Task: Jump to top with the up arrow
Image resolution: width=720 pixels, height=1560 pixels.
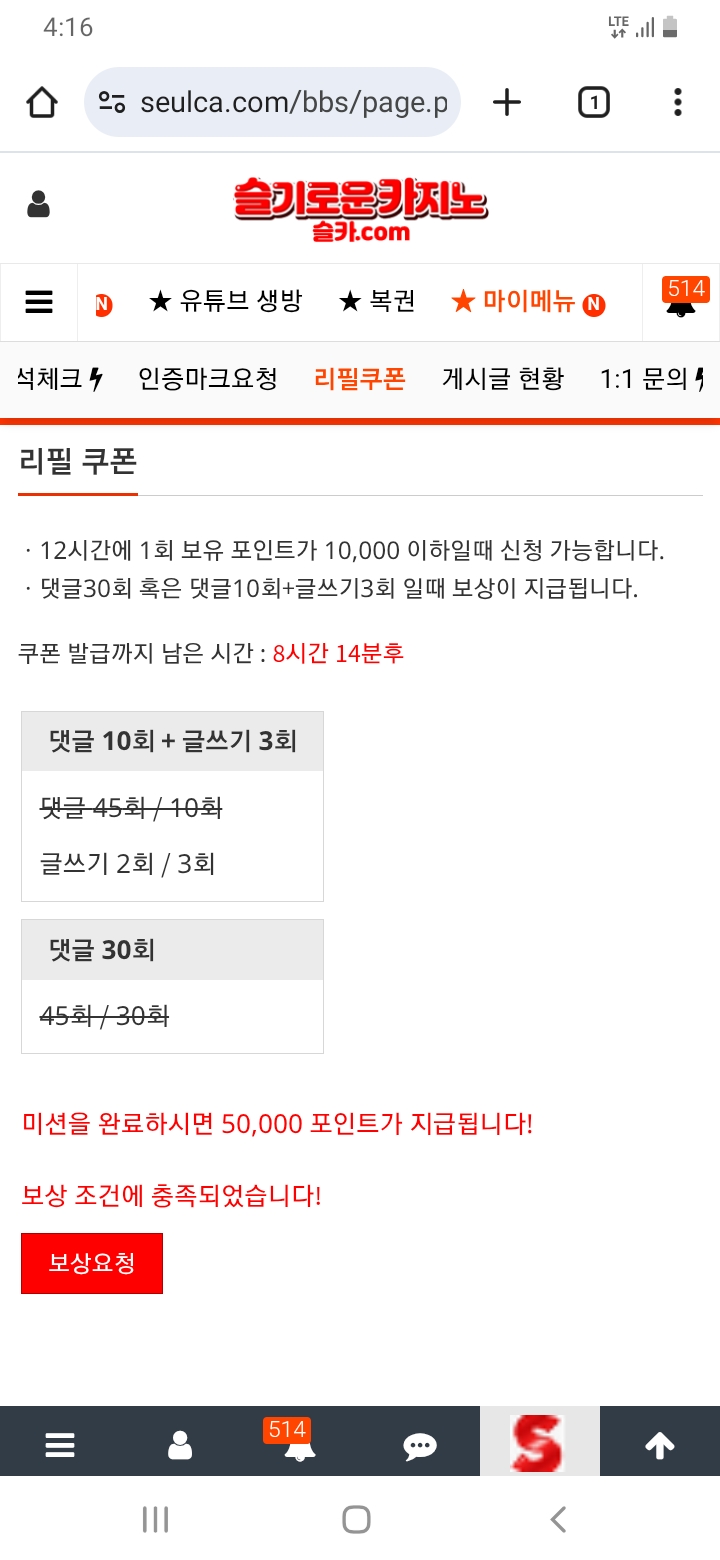Action: click(x=659, y=1445)
